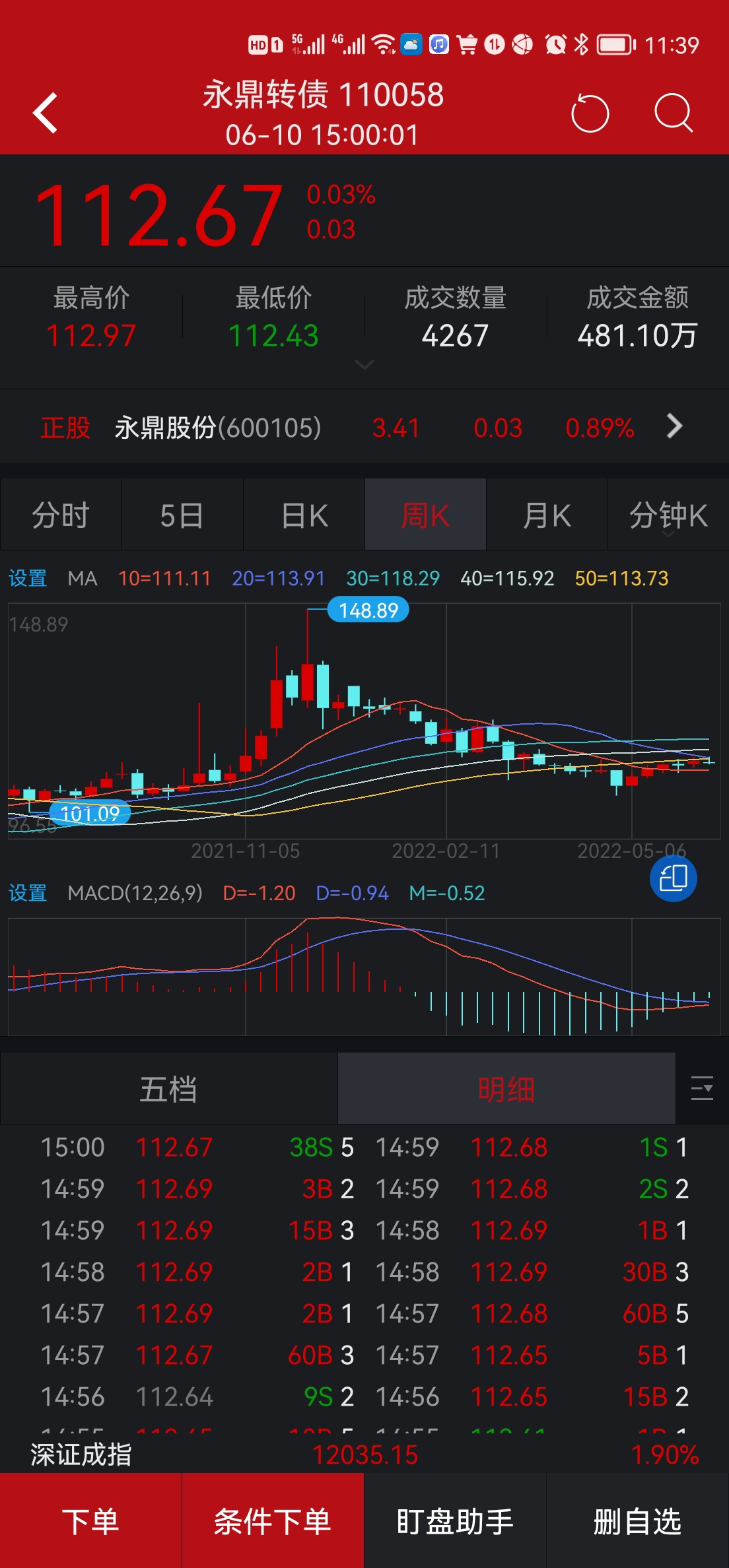729x1568 pixels.
Task: Open the search magnifier icon
Action: tap(673, 114)
